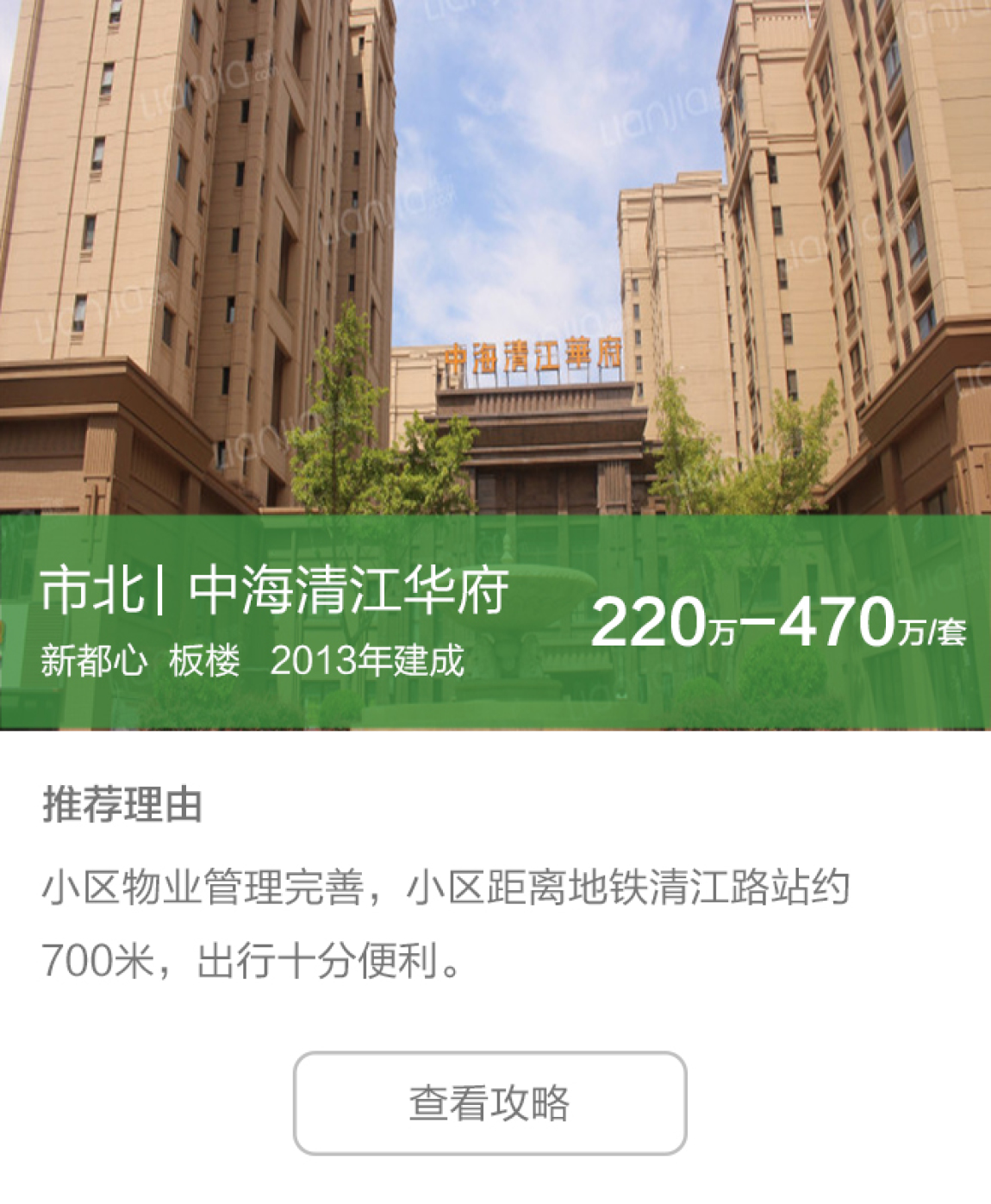Open the 中海清江华府 property card
This screenshot has width=991, height=1204.
[347, 593]
